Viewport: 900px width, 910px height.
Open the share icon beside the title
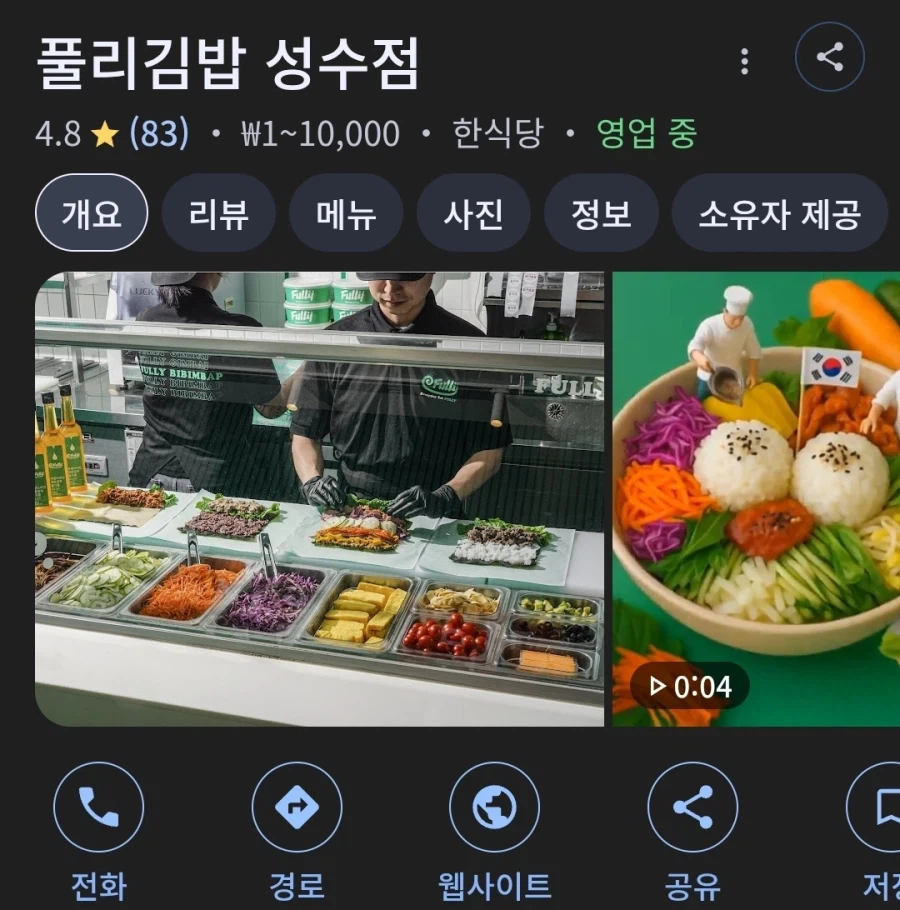pyautogui.click(x=828, y=57)
